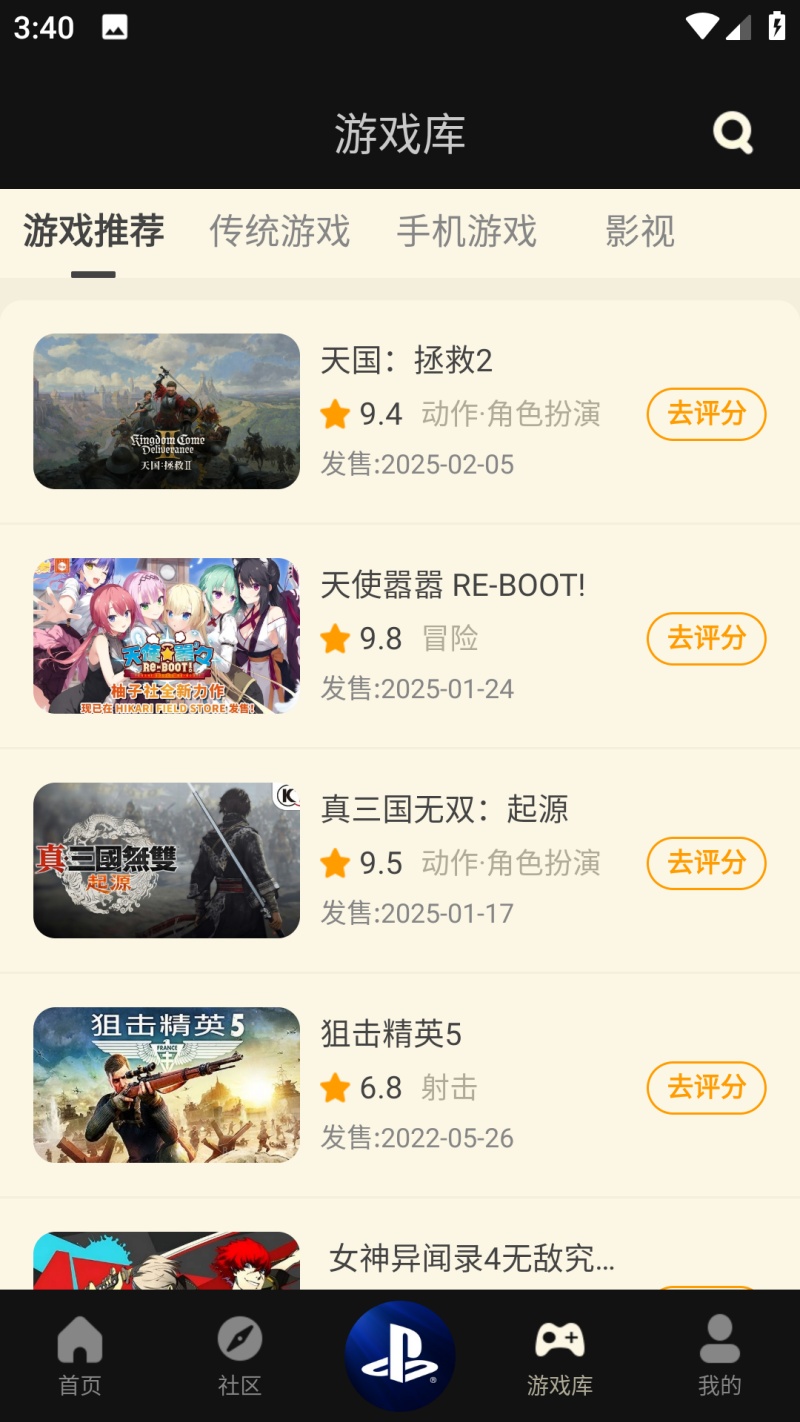Open the 天国：拯救2 cover image

pos(166,411)
